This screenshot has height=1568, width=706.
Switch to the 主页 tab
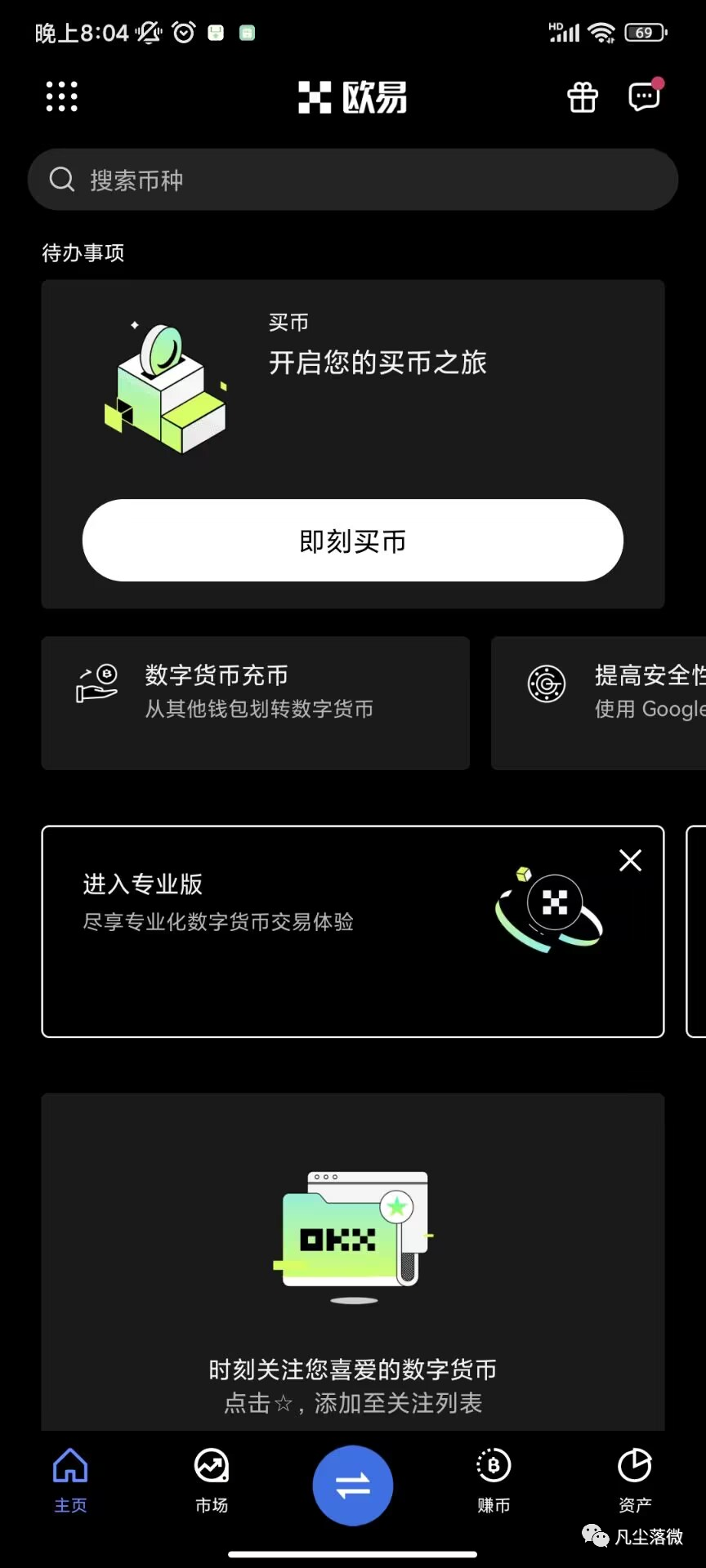[70, 1480]
